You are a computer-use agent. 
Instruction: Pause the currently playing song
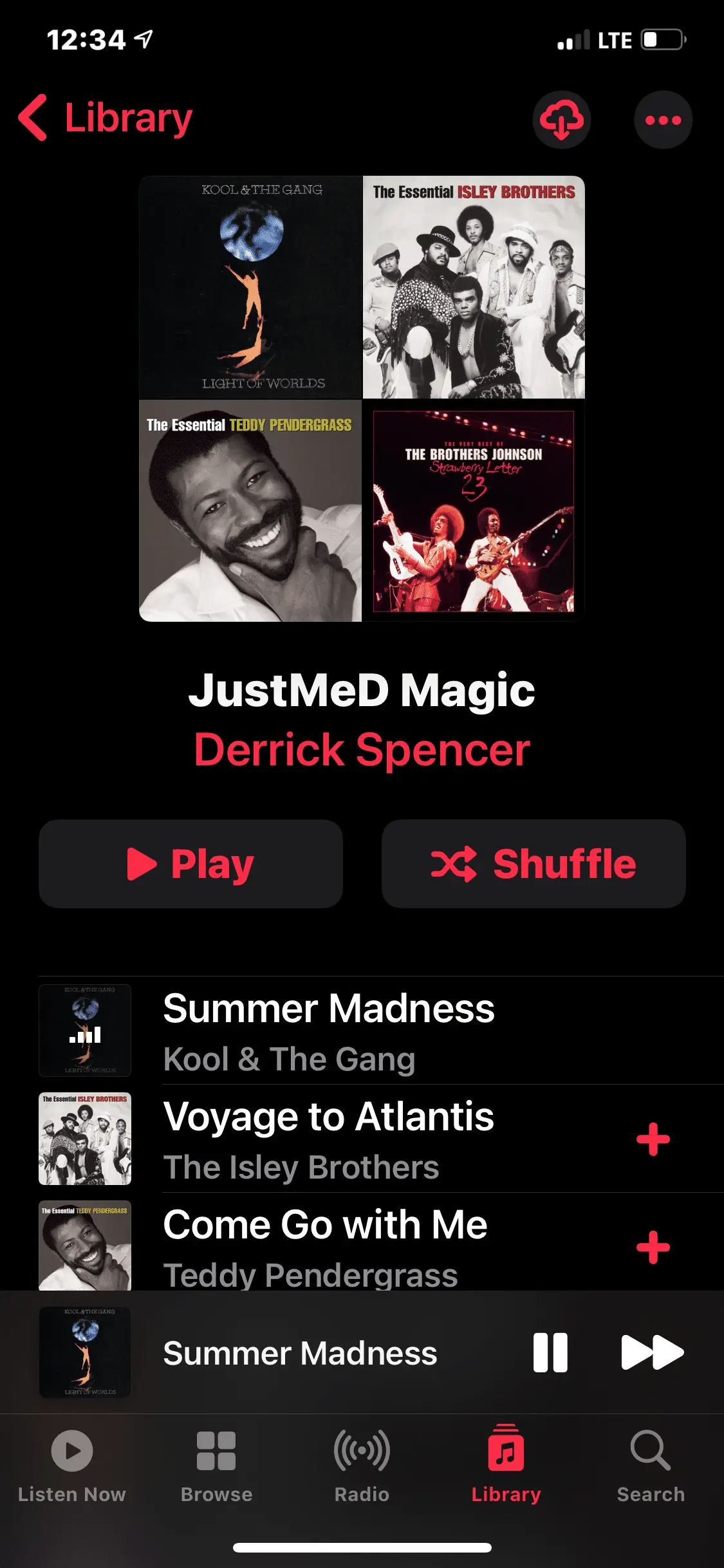coord(550,1352)
